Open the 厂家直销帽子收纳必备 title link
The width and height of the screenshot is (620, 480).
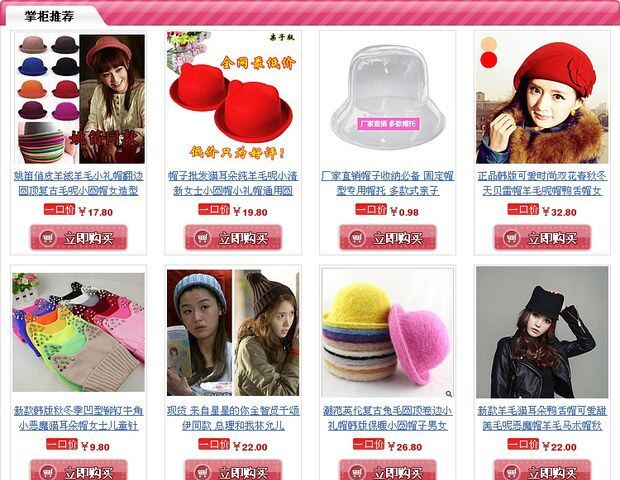click(x=387, y=182)
